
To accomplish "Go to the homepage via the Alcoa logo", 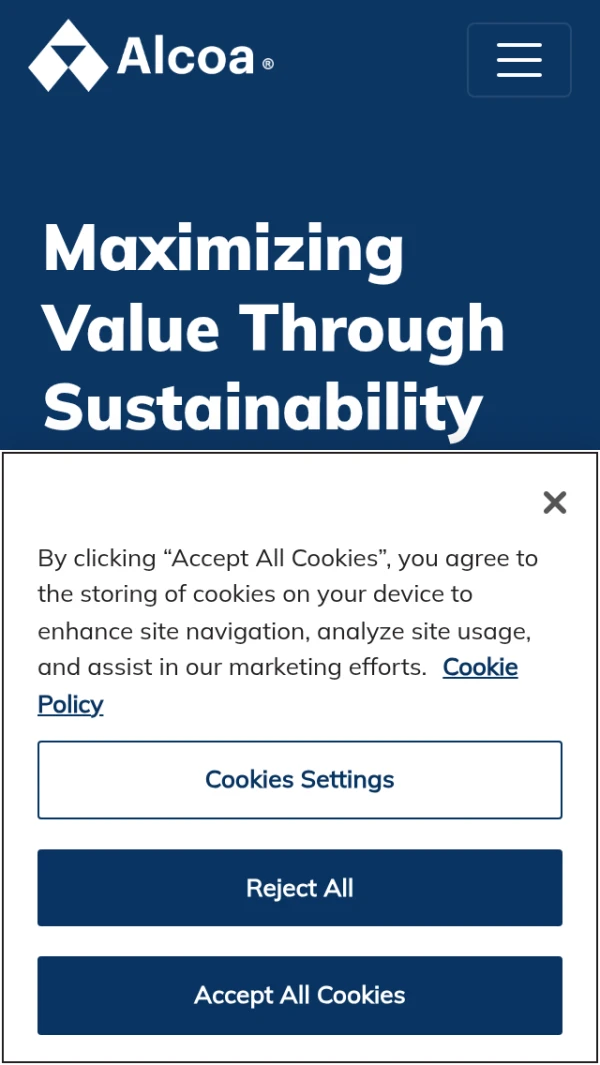I will point(151,56).
